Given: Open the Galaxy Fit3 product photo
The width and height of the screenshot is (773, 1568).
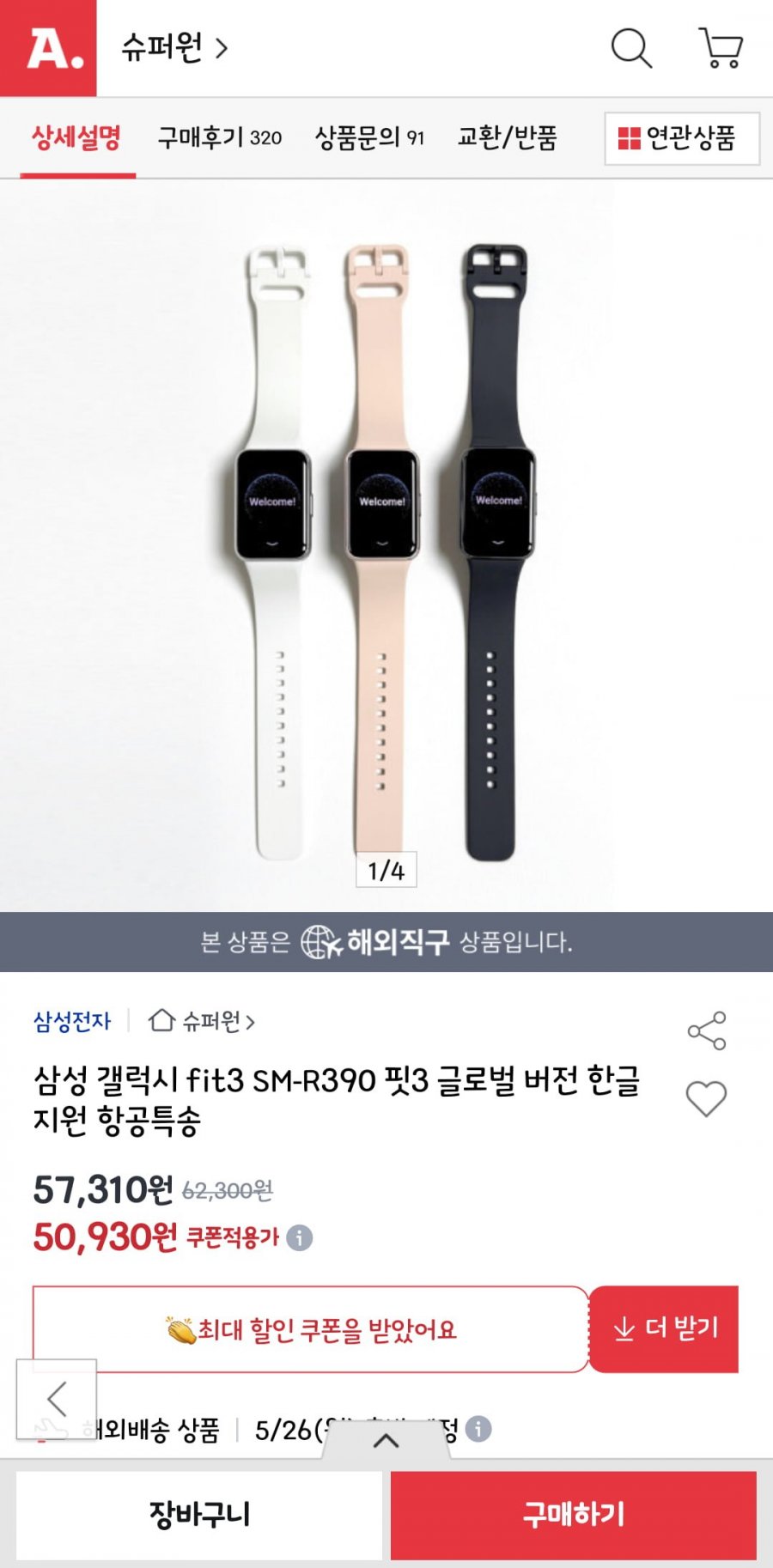Looking at the screenshot, I should coord(386,550).
